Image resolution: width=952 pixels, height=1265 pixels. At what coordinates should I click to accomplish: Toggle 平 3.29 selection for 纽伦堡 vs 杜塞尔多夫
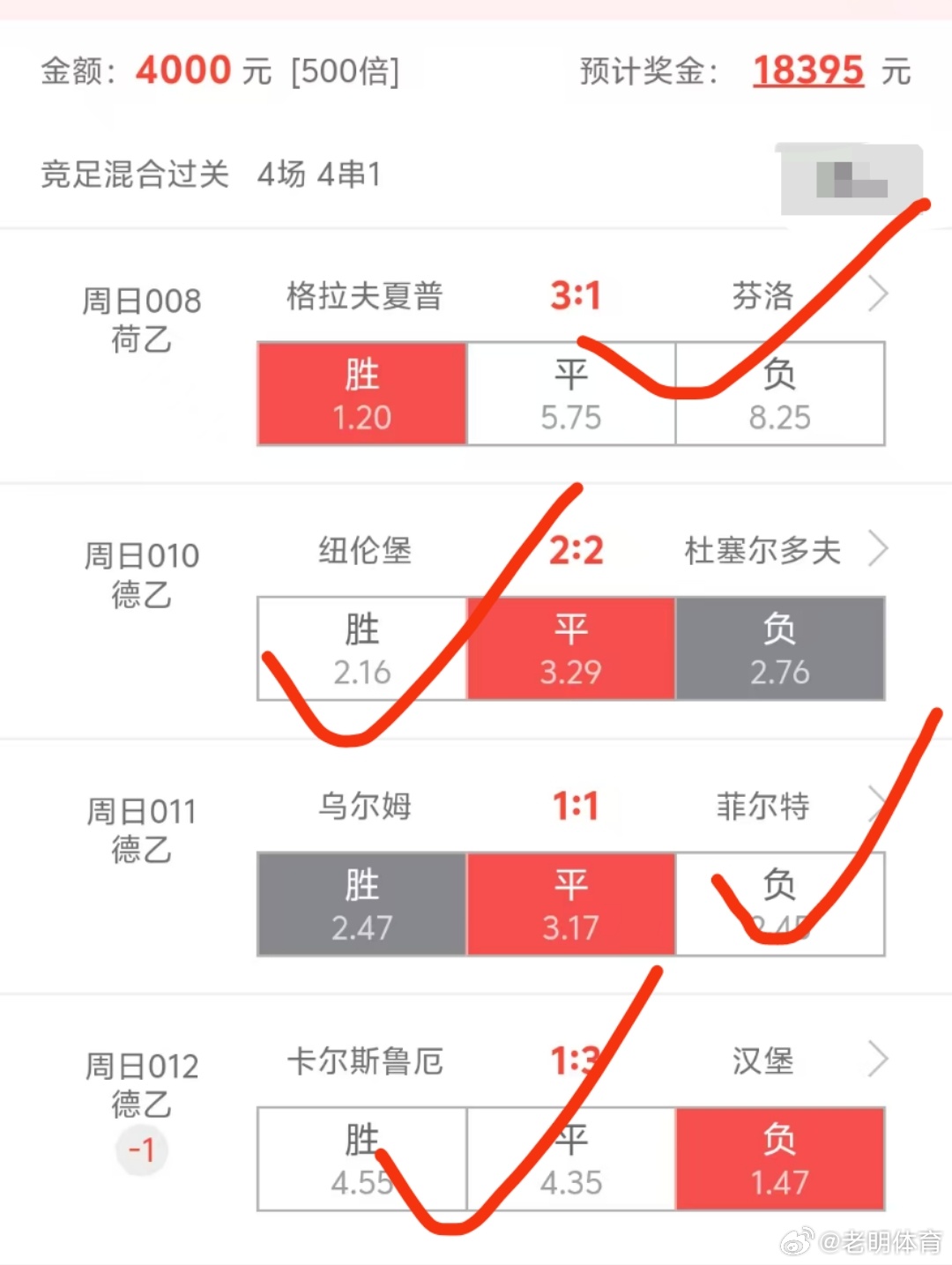pos(570,648)
